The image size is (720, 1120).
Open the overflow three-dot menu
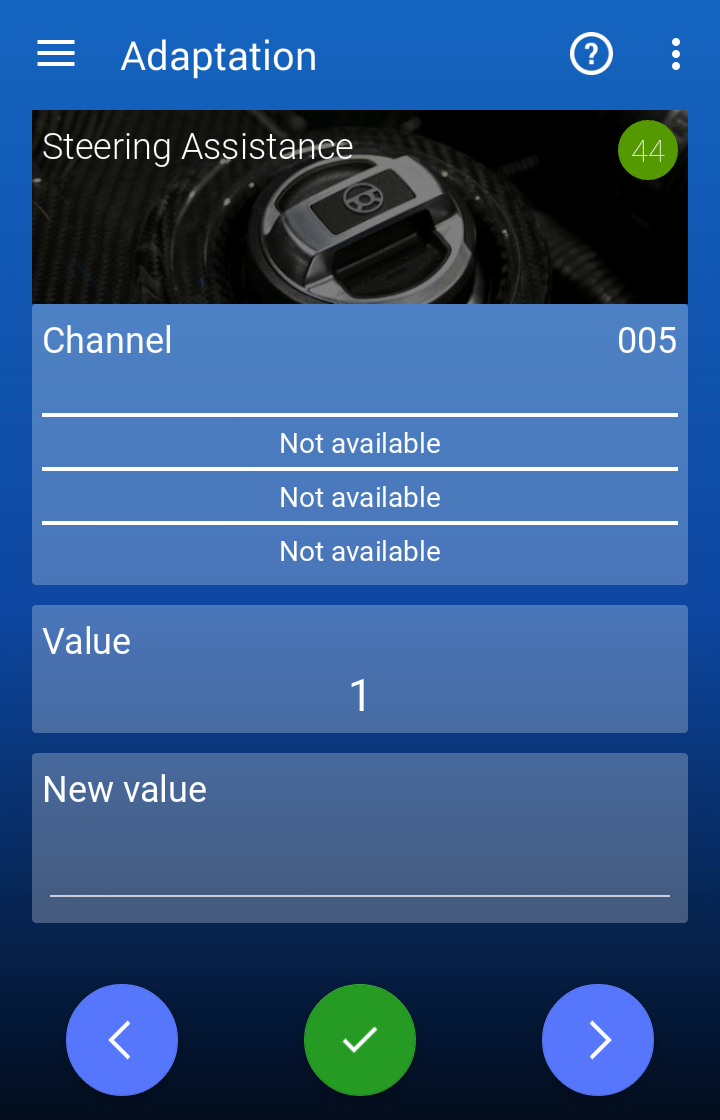pos(676,54)
